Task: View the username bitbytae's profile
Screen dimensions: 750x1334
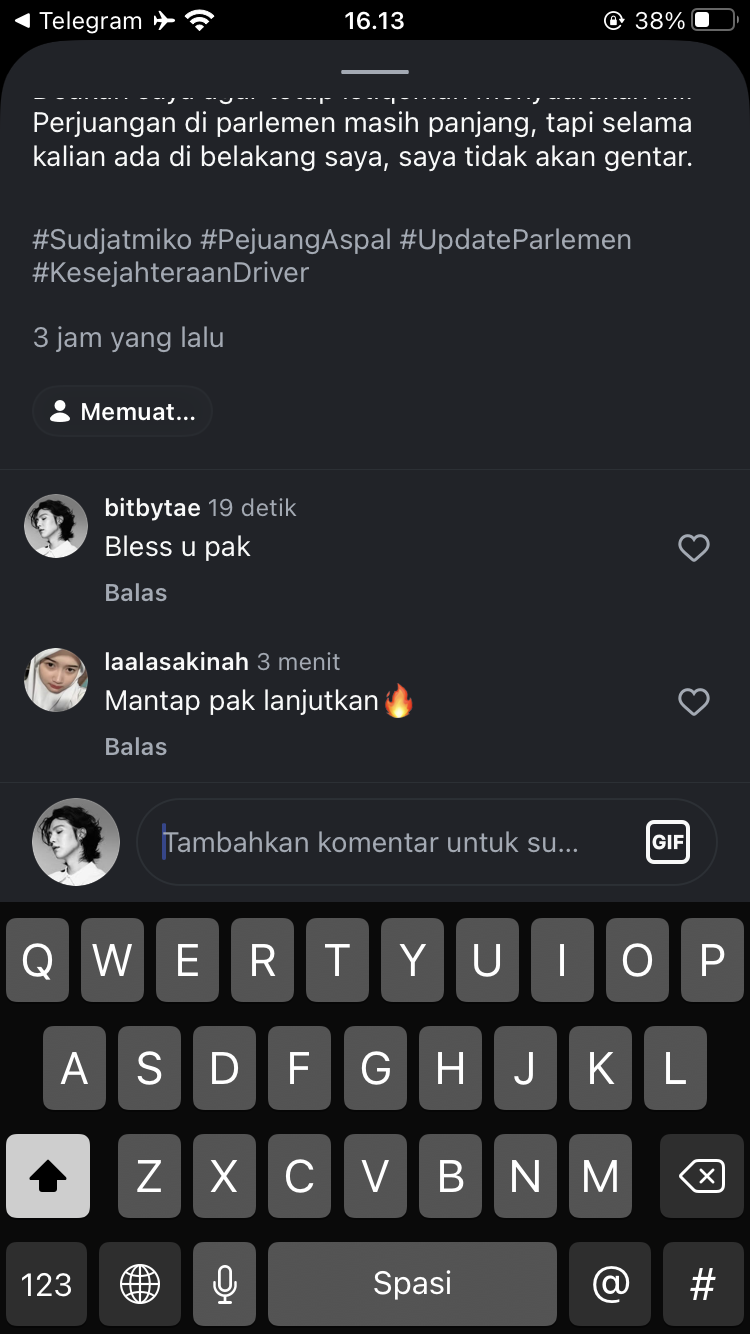Action: (x=152, y=508)
